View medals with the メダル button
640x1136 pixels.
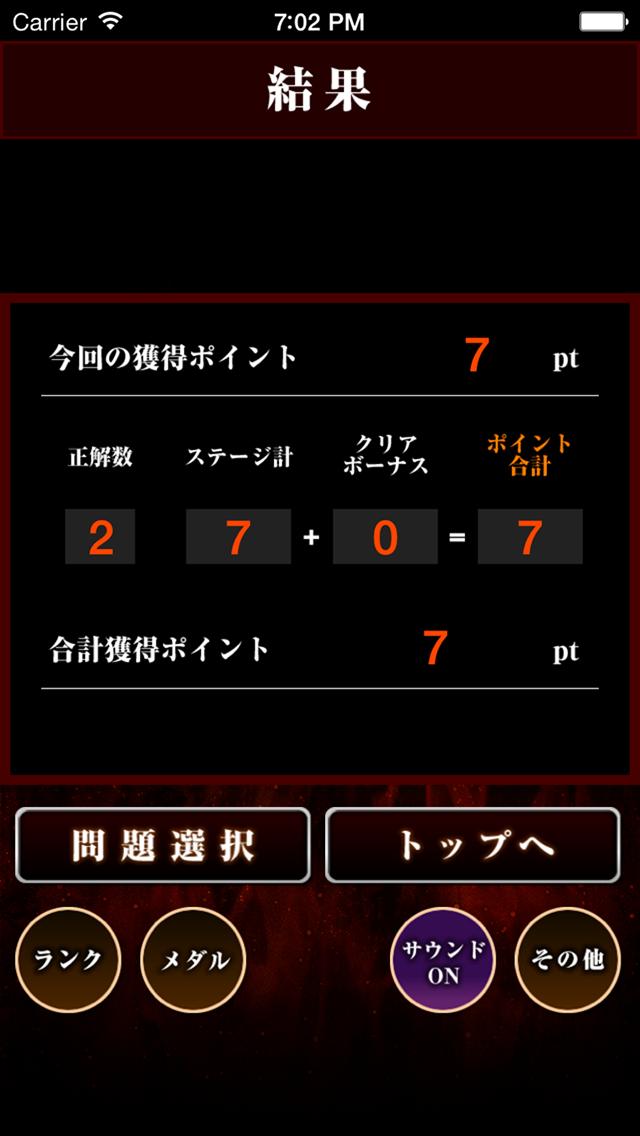click(x=193, y=960)
